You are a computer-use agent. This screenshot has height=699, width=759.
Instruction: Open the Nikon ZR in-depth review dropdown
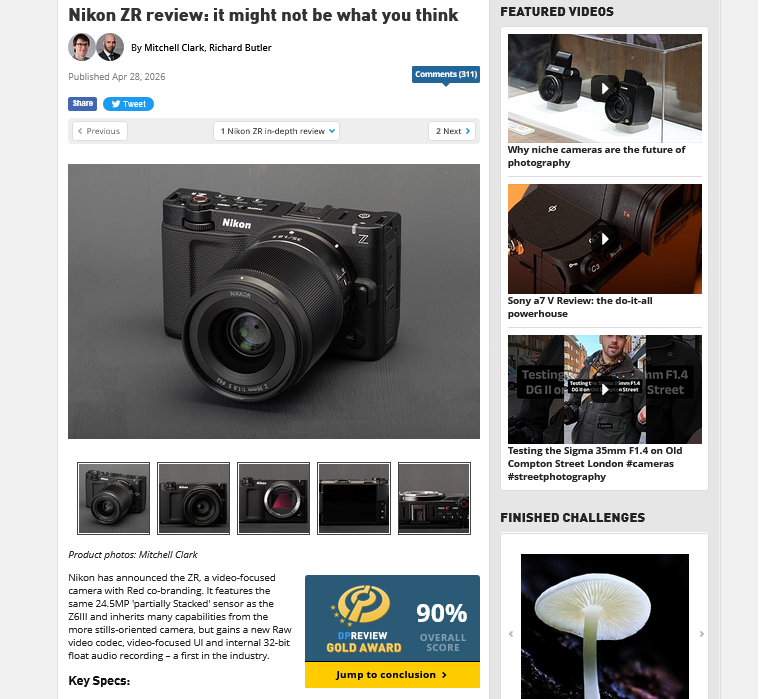(x=277, y=131)
